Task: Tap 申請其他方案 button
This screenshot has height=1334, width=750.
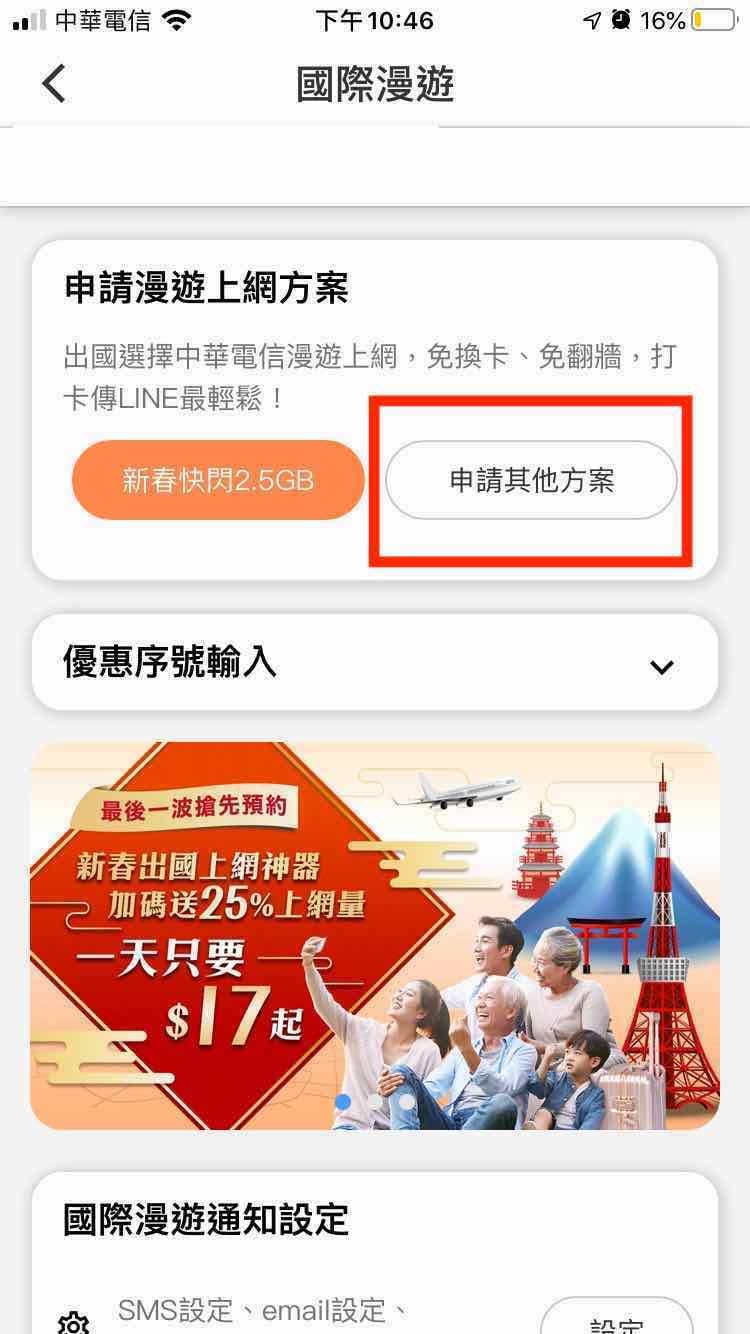Action: tap(531, 480)
